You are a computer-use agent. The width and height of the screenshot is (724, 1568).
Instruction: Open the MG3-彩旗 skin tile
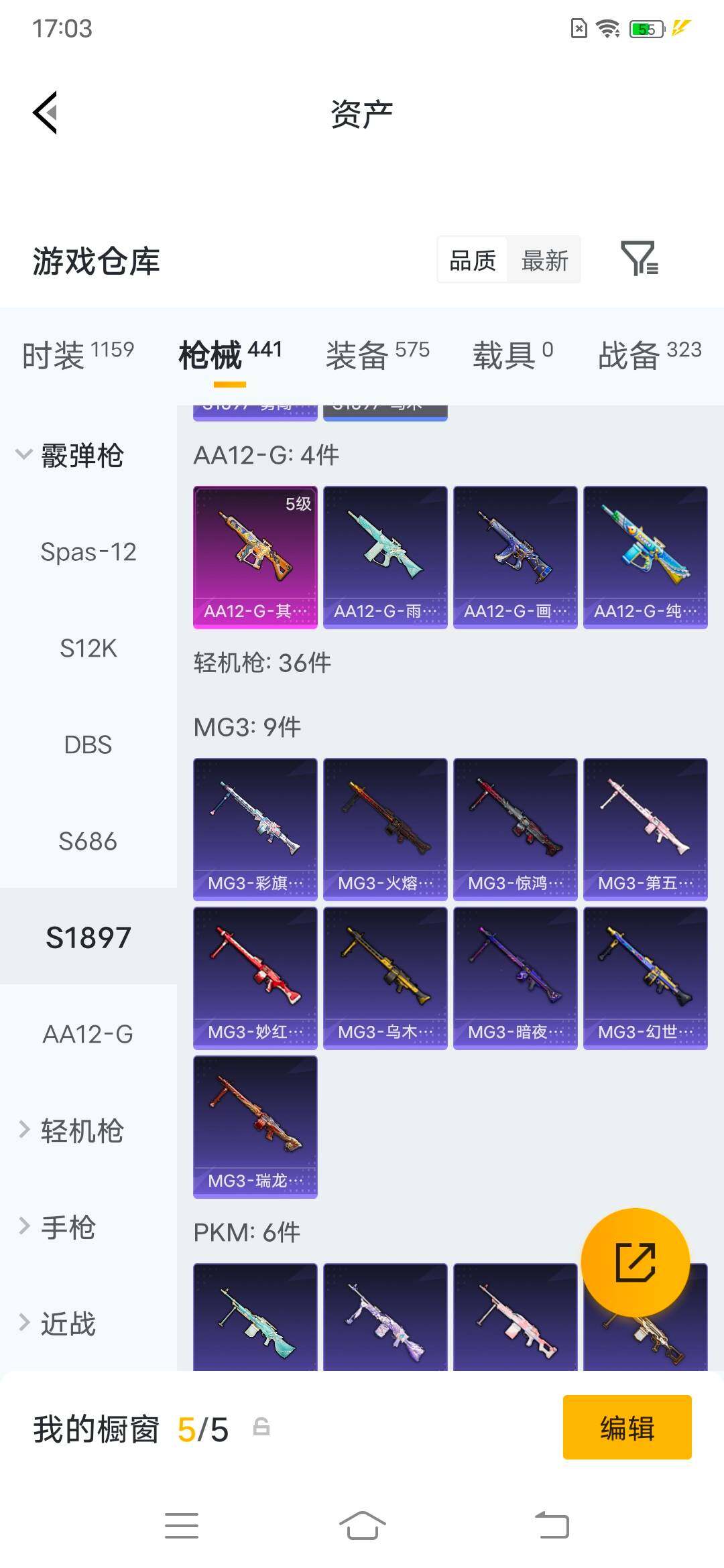pos(255,830)
